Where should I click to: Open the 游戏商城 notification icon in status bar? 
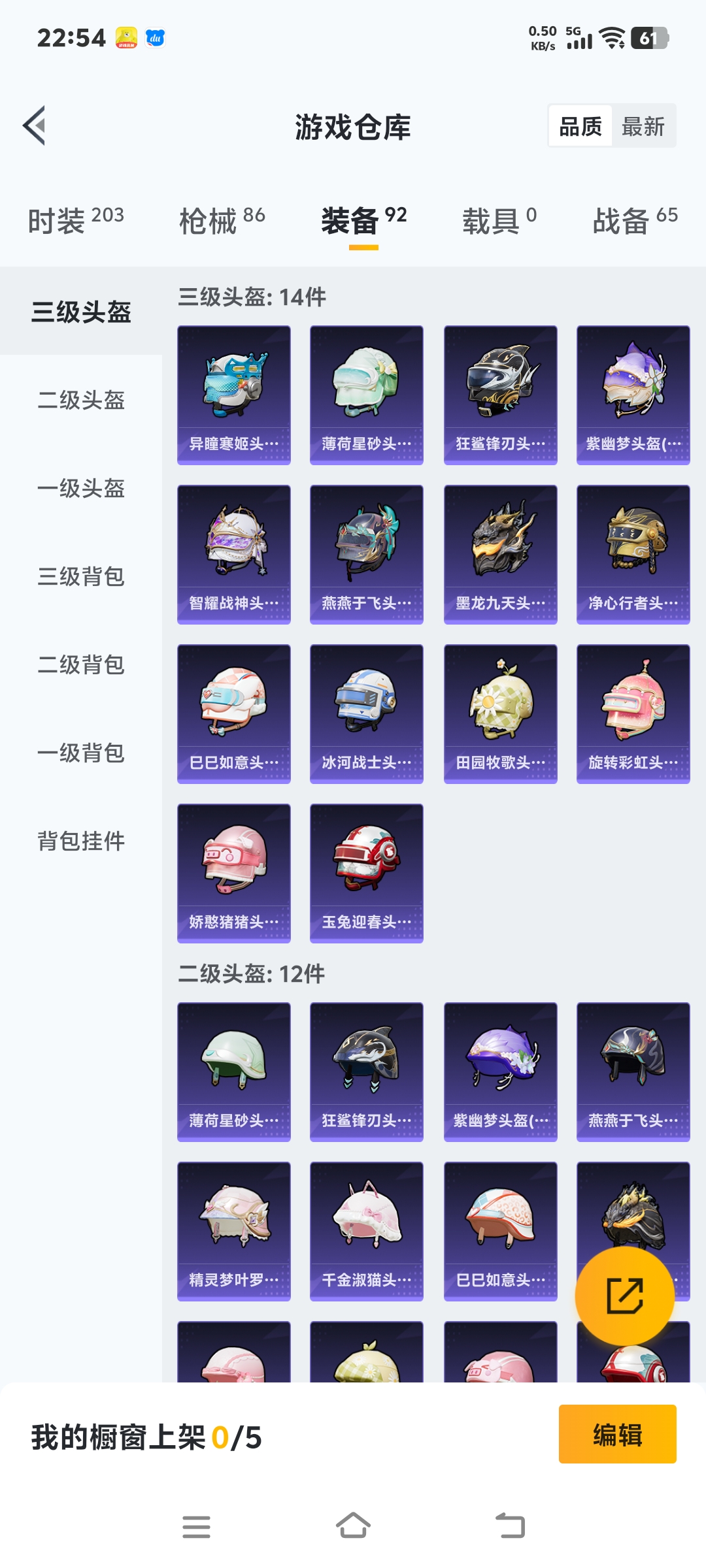pos(126,37)
